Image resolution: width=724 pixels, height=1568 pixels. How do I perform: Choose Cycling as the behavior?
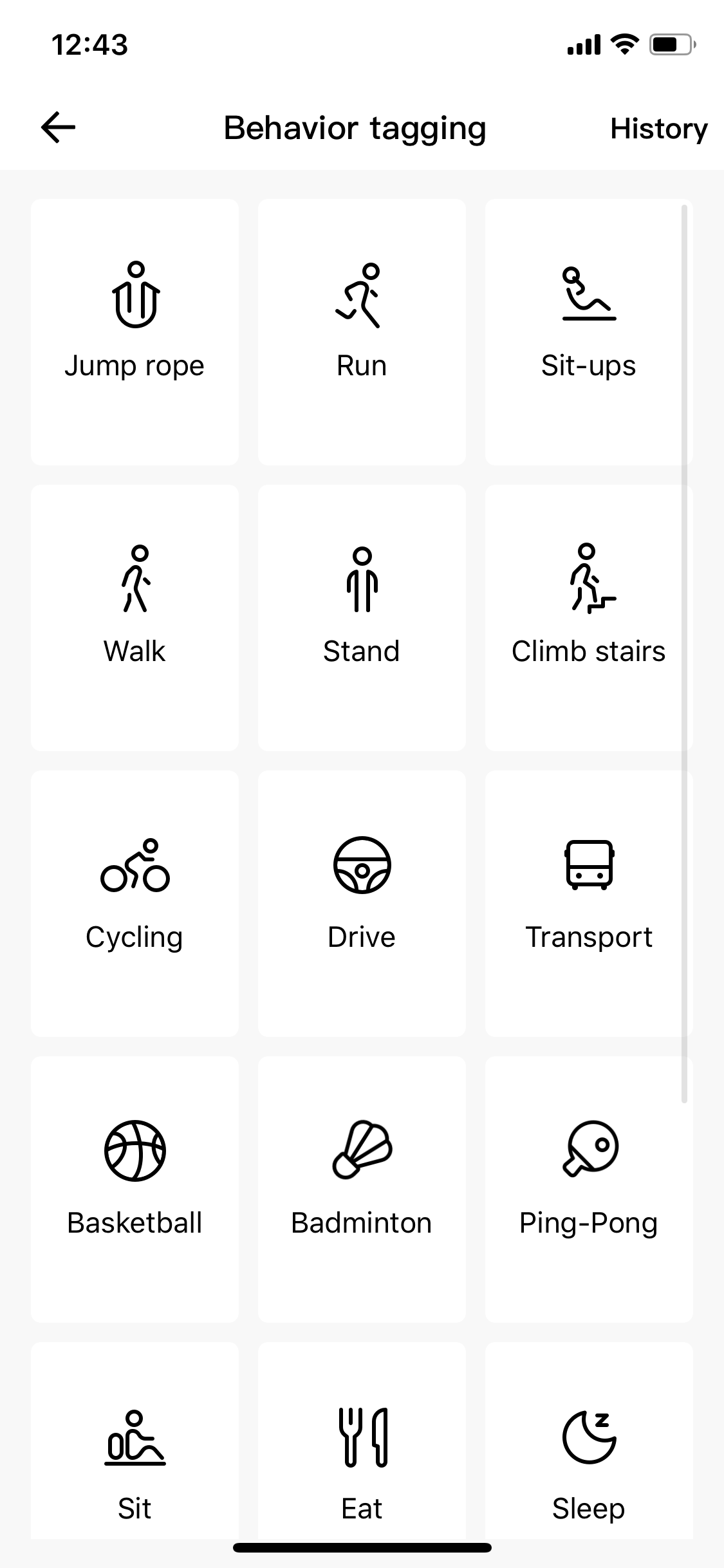point(135,903)
